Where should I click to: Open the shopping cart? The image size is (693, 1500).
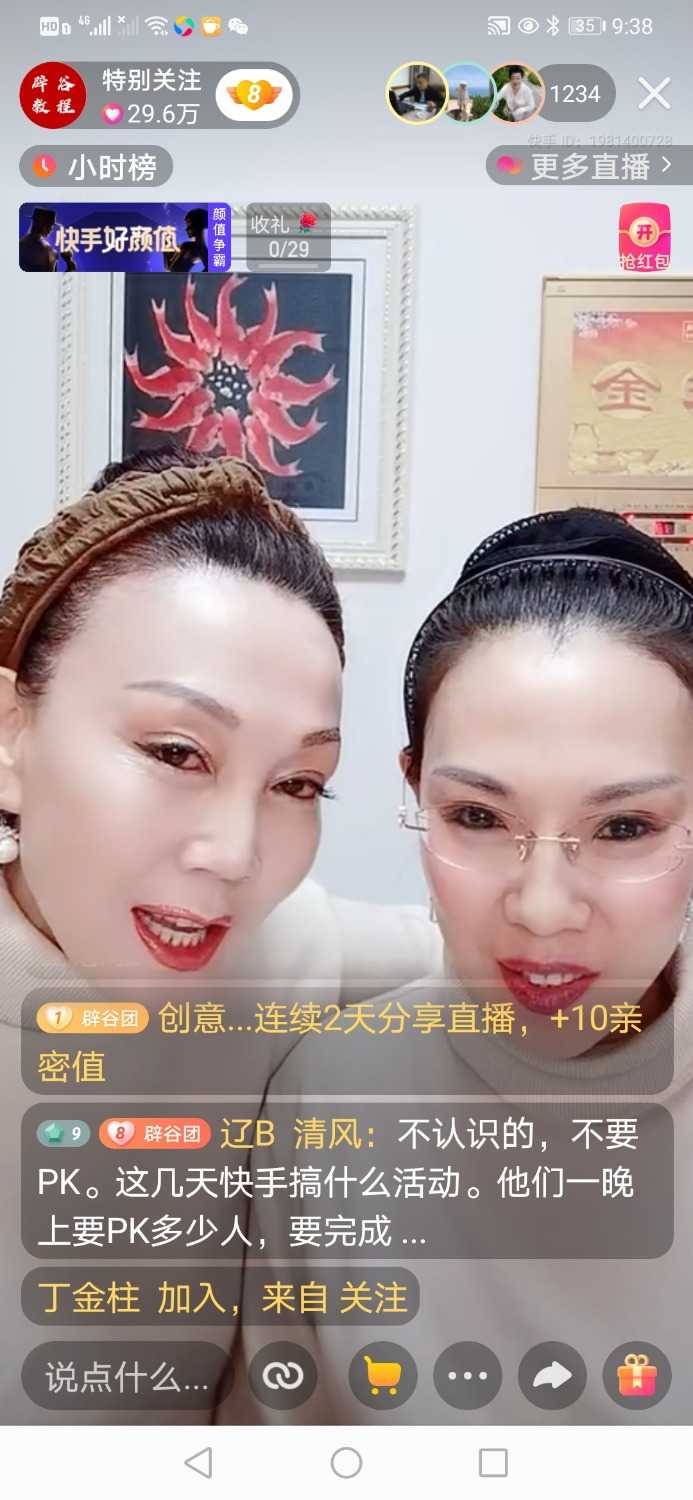click(x=382, y=1377)
